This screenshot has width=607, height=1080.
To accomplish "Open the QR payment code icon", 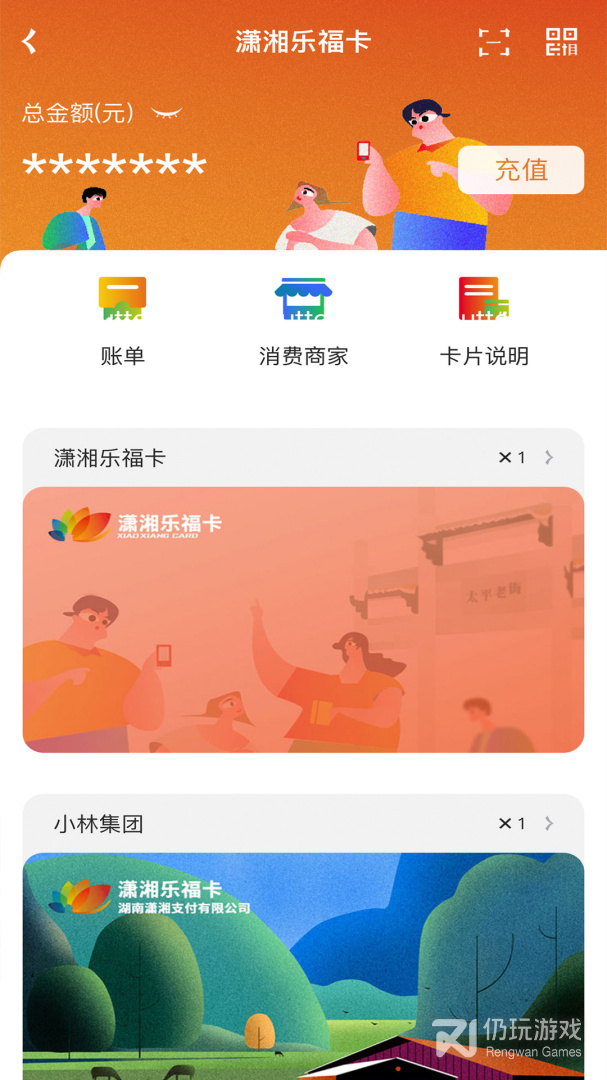I will (561, 42).
